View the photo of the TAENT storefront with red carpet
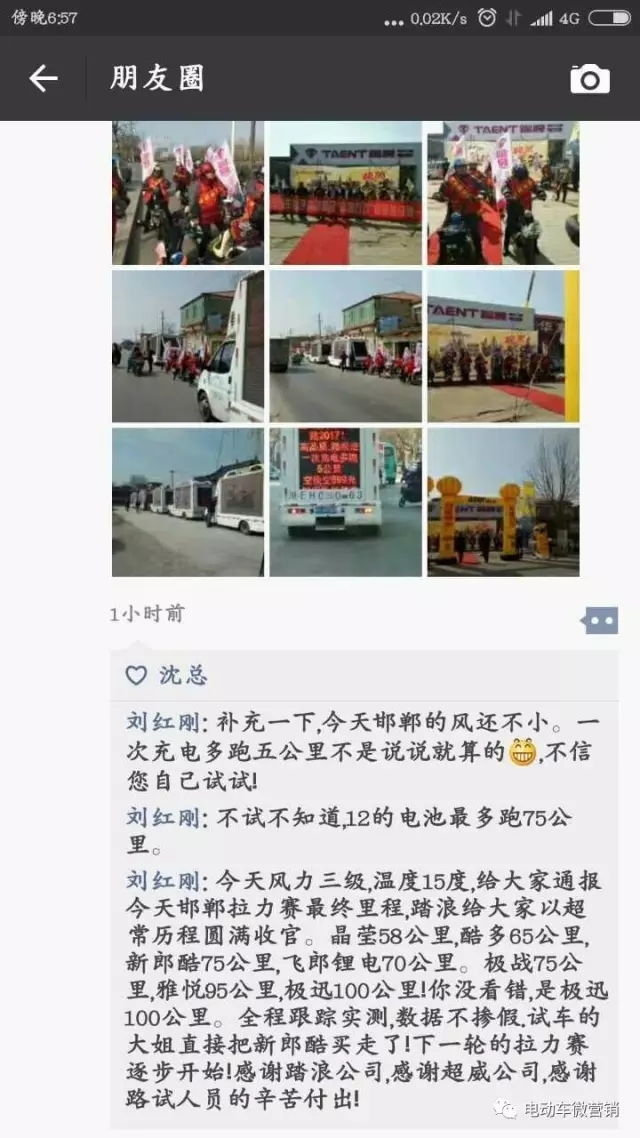The height and width of the screenshot is (1138, 640). tap(345, 193)
